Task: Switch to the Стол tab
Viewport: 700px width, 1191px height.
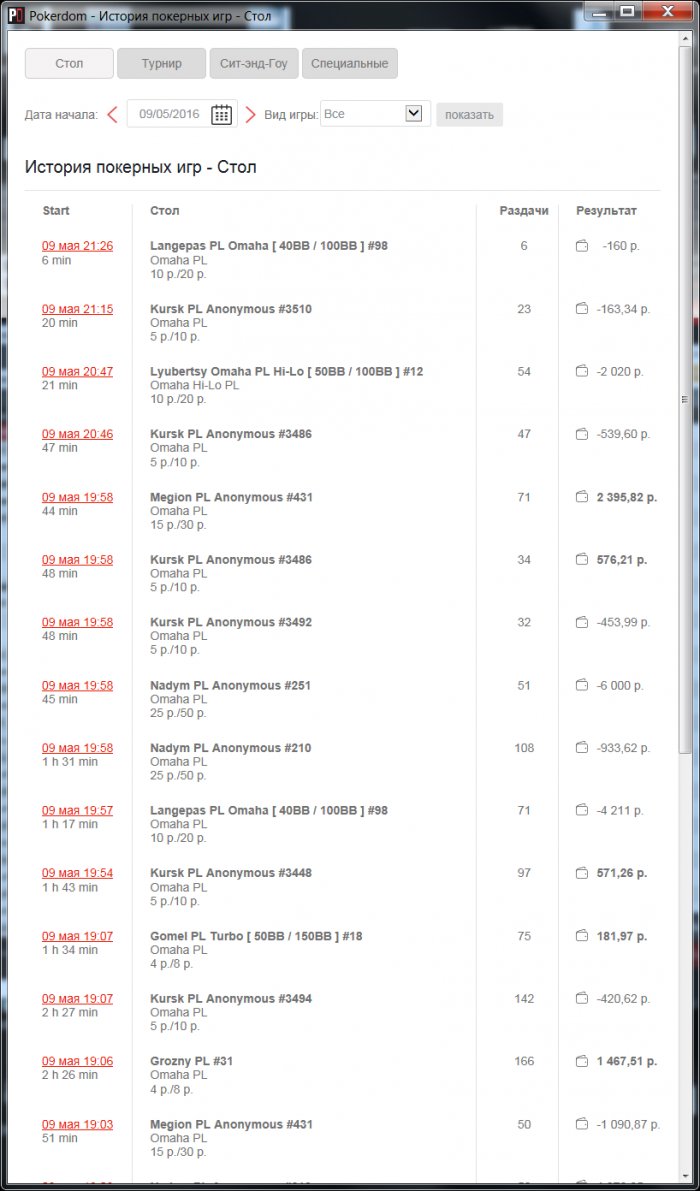Action: [69, 64]
